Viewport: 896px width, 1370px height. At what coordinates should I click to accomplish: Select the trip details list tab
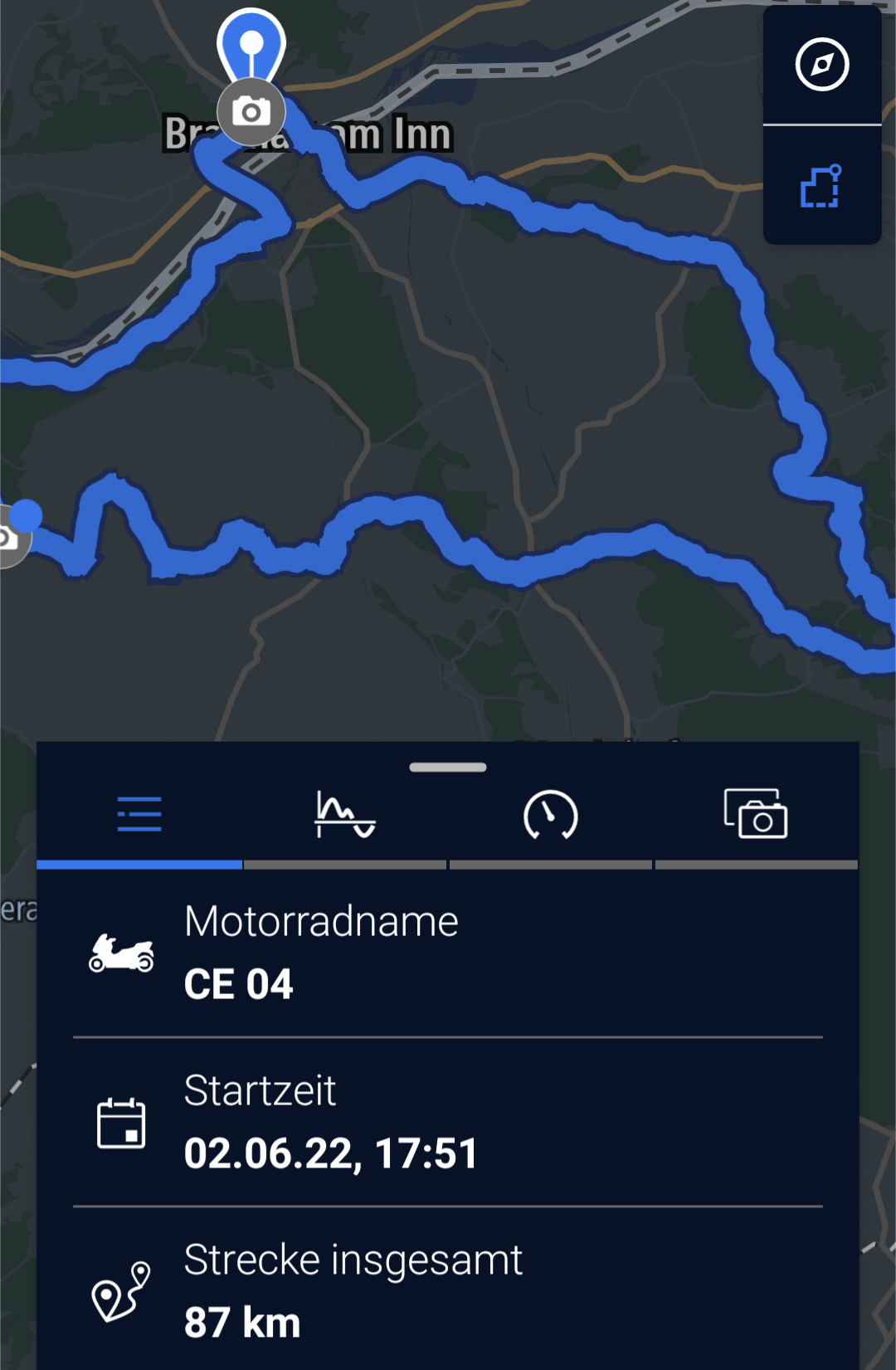pyautogui.click(x=139, y=814)
